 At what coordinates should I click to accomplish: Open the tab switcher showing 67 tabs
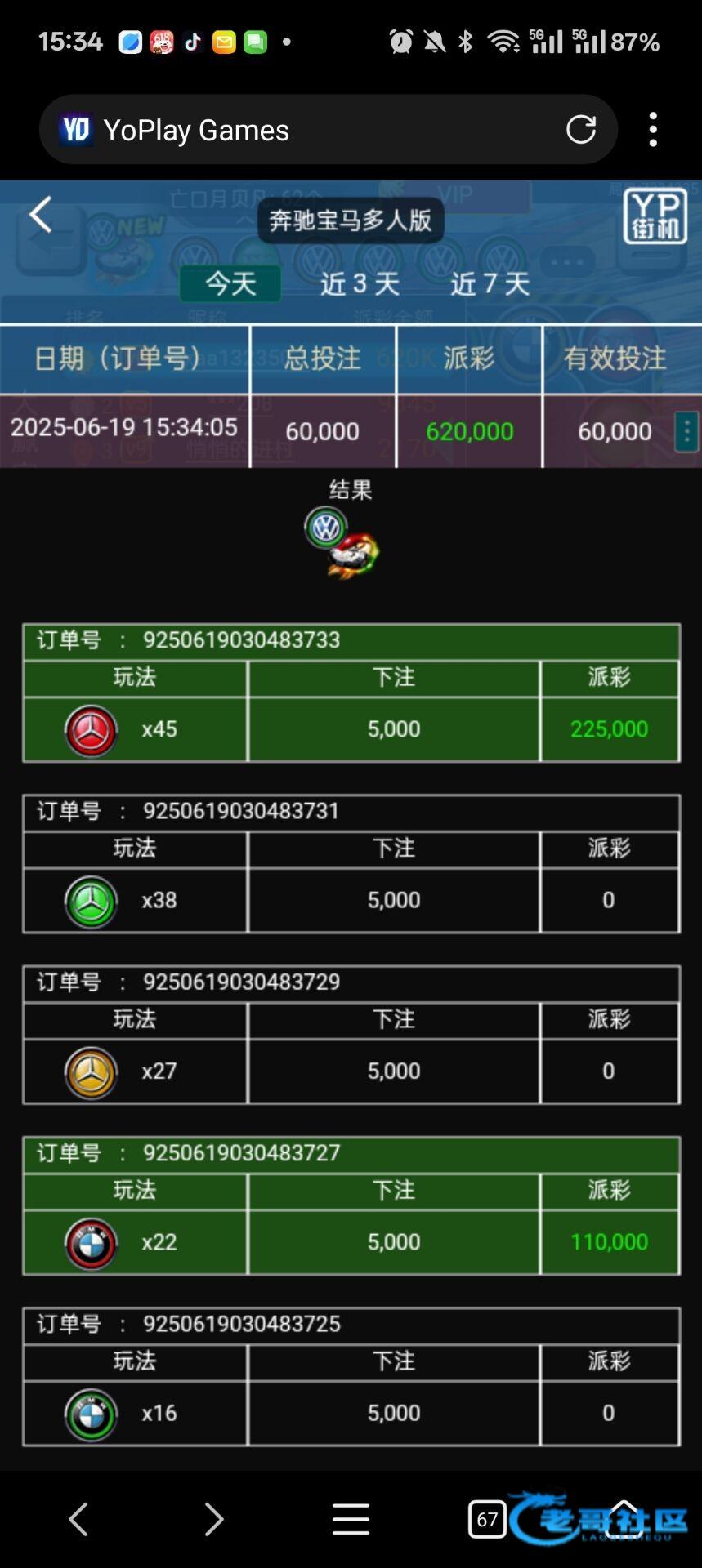pyautogui.click(x=487, y=1519)
